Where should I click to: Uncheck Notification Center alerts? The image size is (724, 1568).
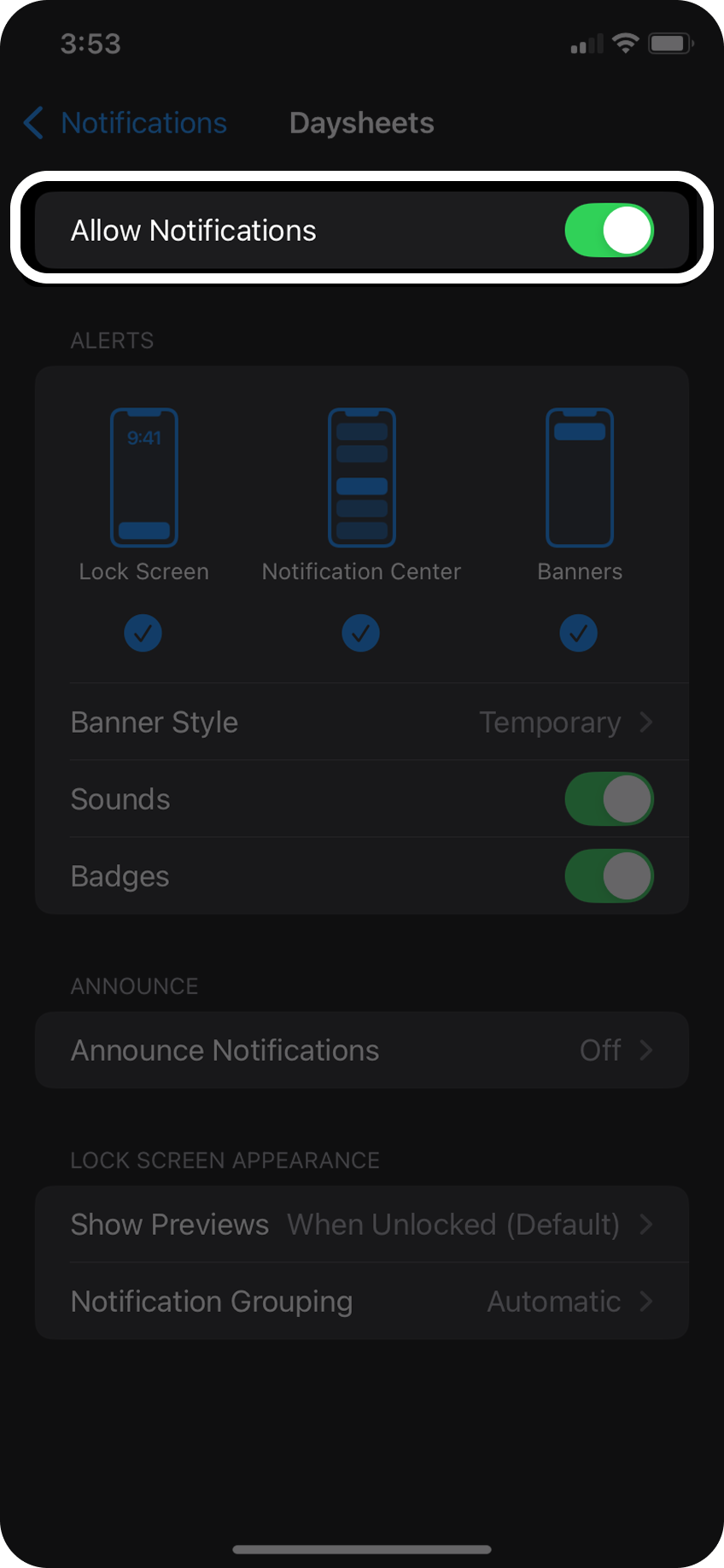click(x=361, y=633)
